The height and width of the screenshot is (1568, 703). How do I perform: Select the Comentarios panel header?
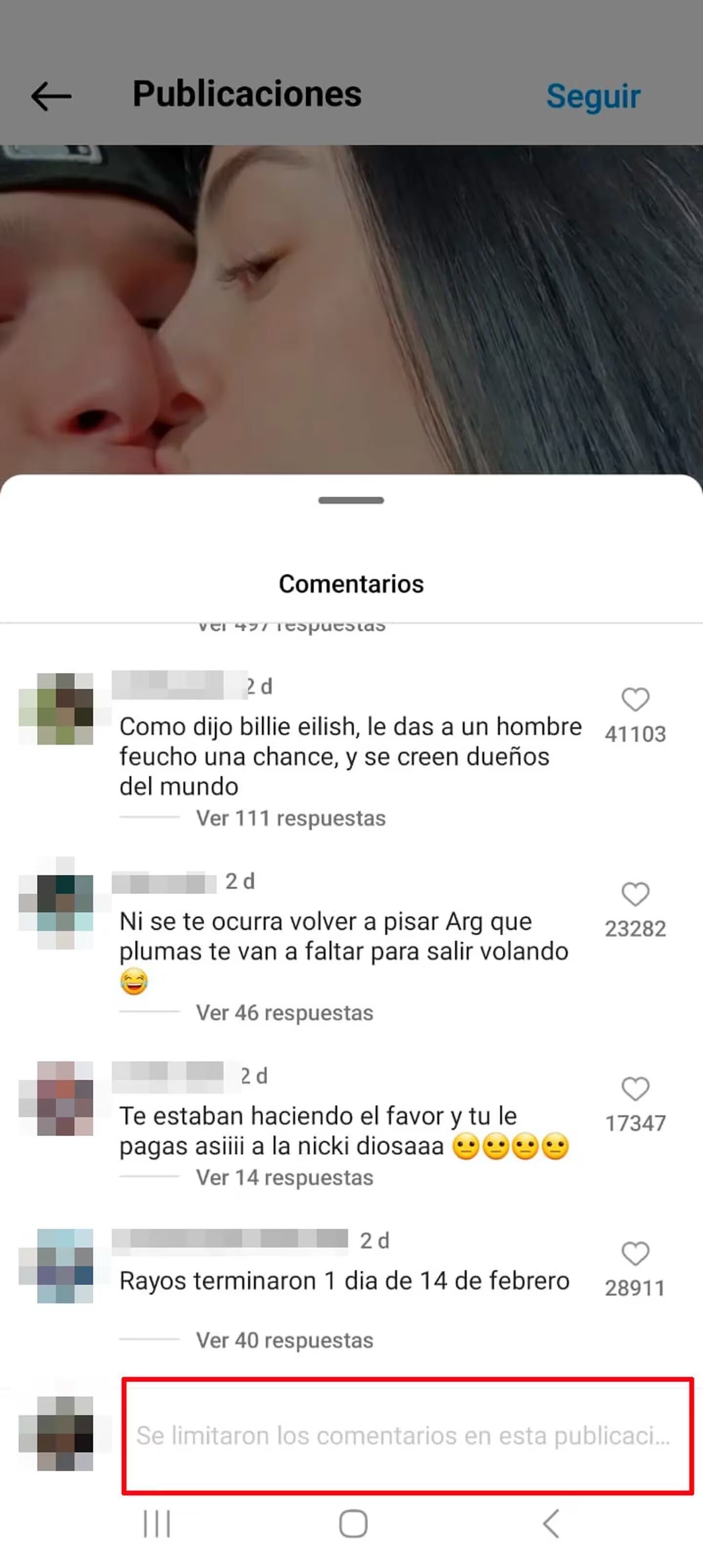point(351,583)
